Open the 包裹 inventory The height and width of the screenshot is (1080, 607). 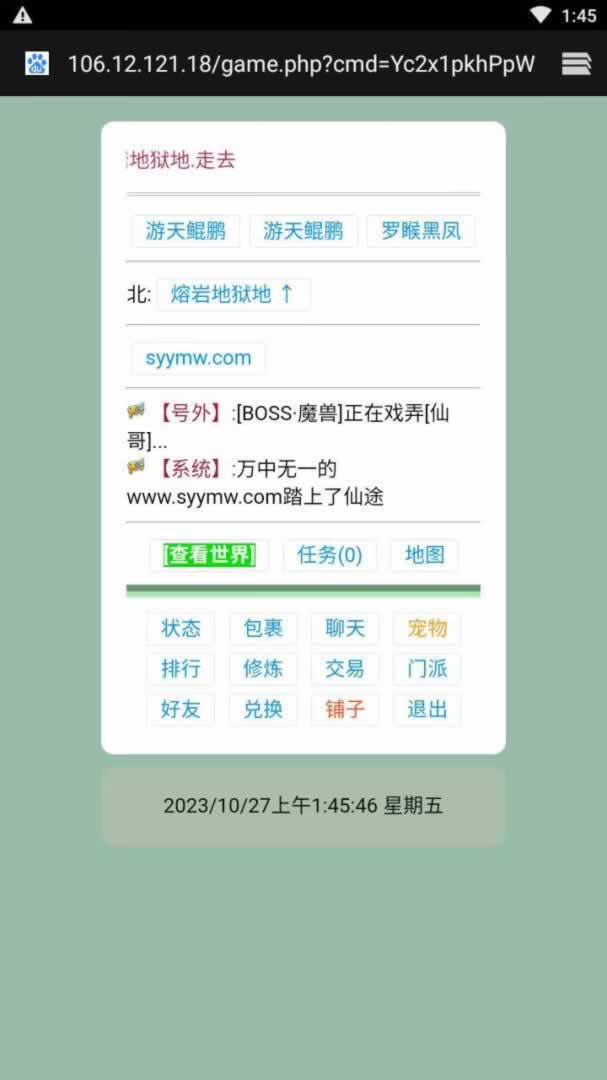pyautogui.click(x=263, y=628)
